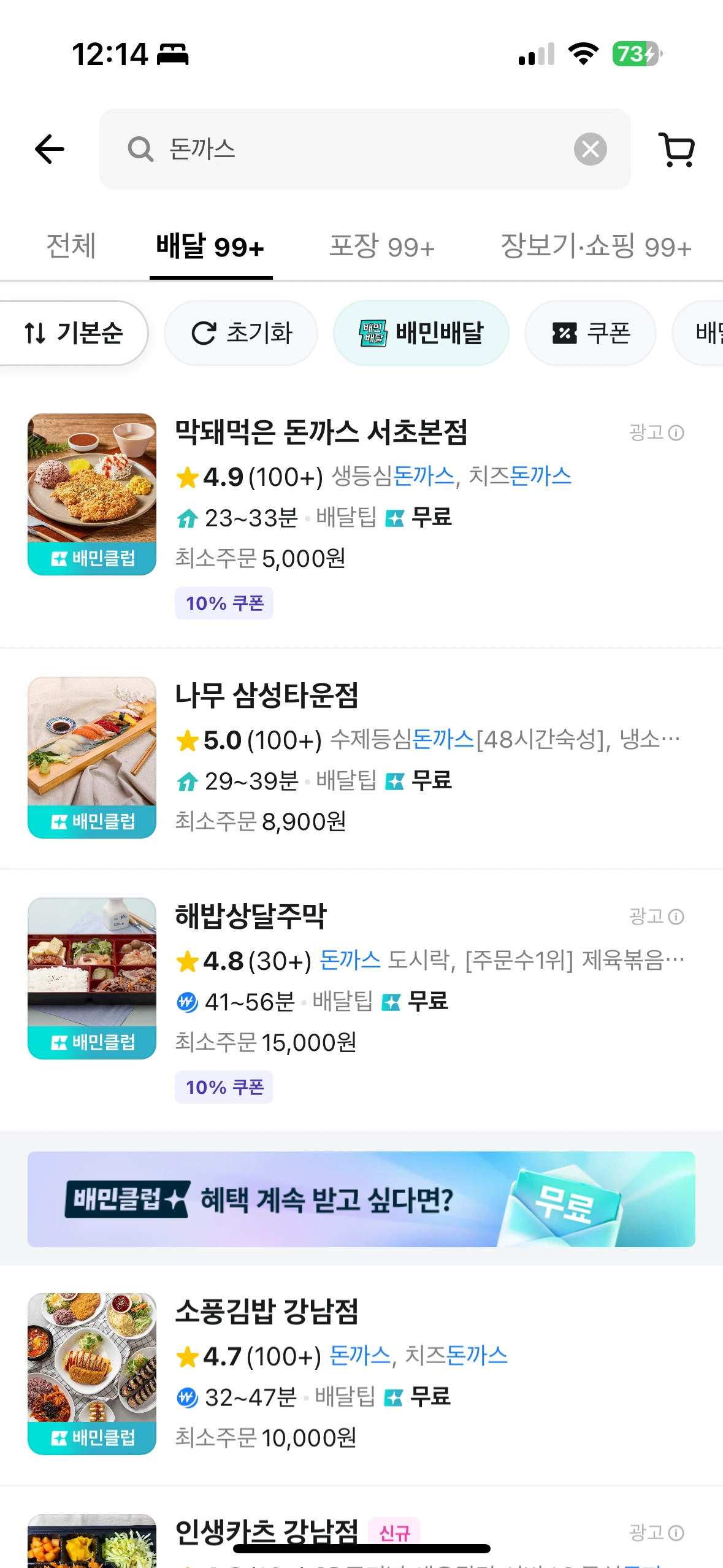The height and width of the screenshot is (1568, 723).
Task: Switch to the 전체 tab
Action: 71,247
